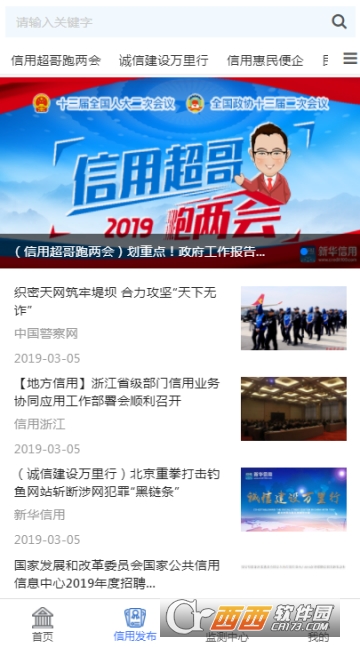Switch to the 信用惠民便企 tab
This screenshot has width=360, height=647.
pyautogui.click(x=265, y=60)
